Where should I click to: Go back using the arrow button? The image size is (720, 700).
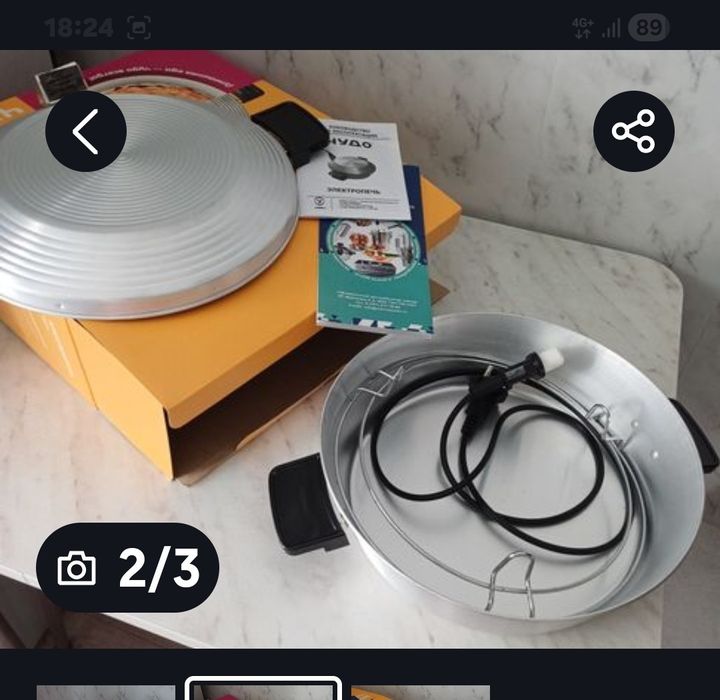point(86,131)
